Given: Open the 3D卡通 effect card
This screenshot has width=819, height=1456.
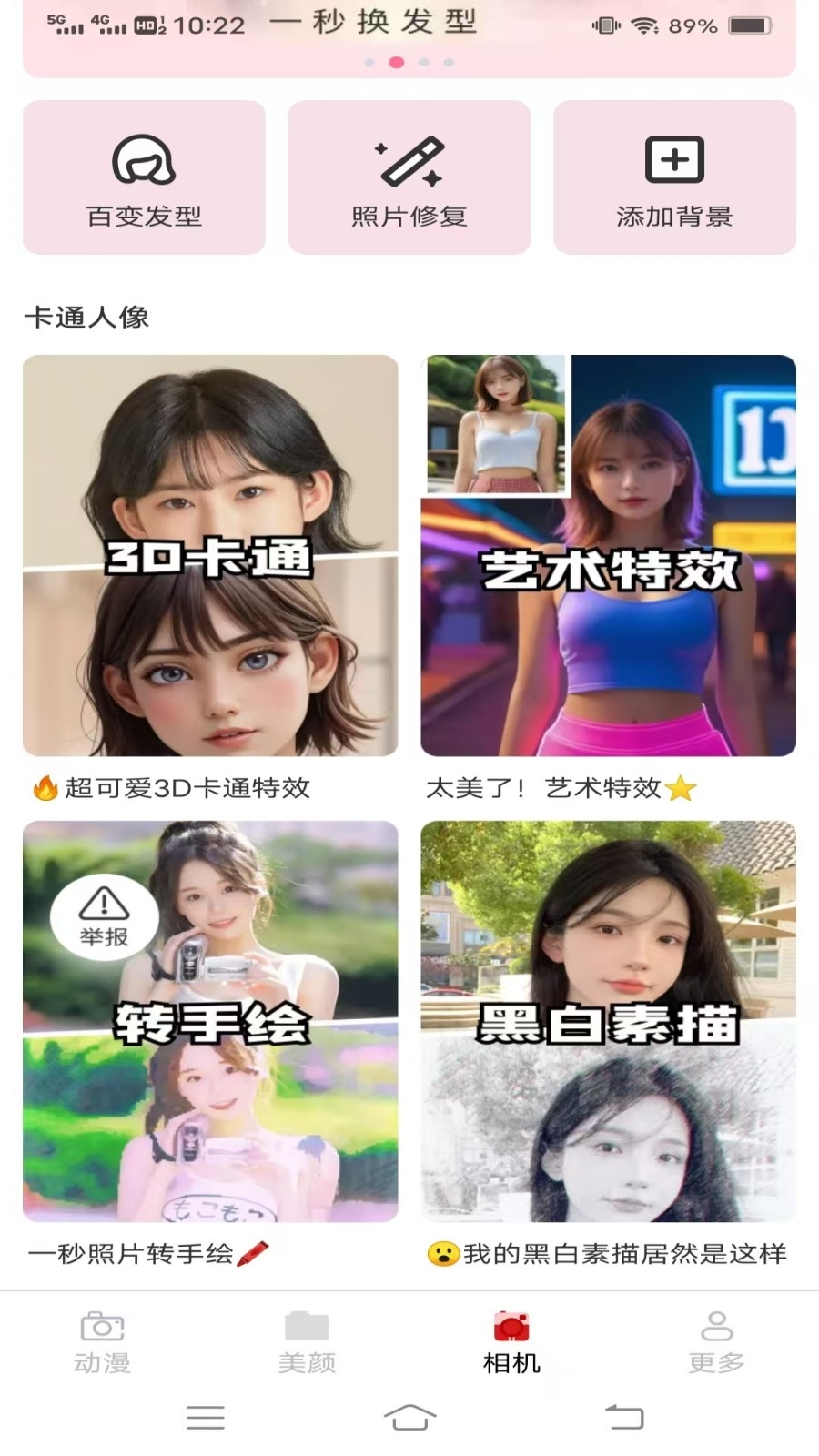Looking at the screenshot, I should [210, 555].
